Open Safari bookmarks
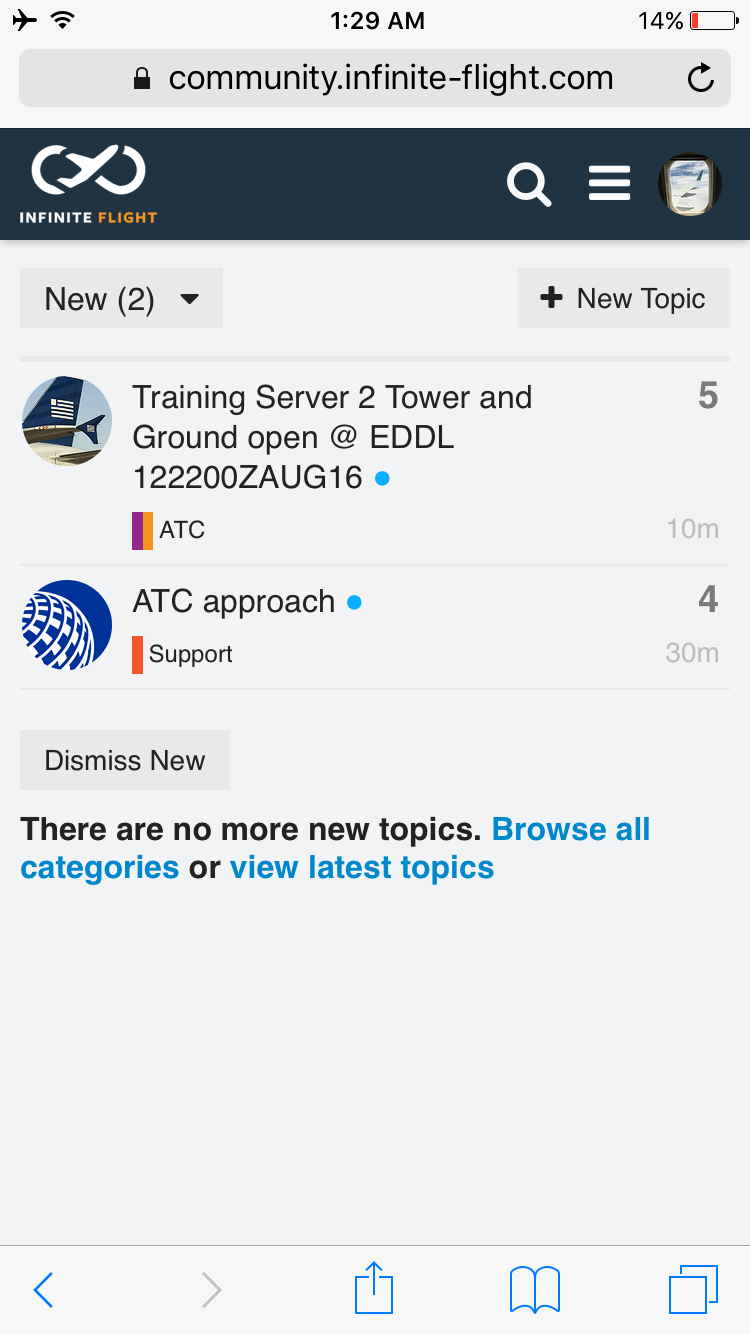The image size is (750, 1334). [x=534, y=1290]
